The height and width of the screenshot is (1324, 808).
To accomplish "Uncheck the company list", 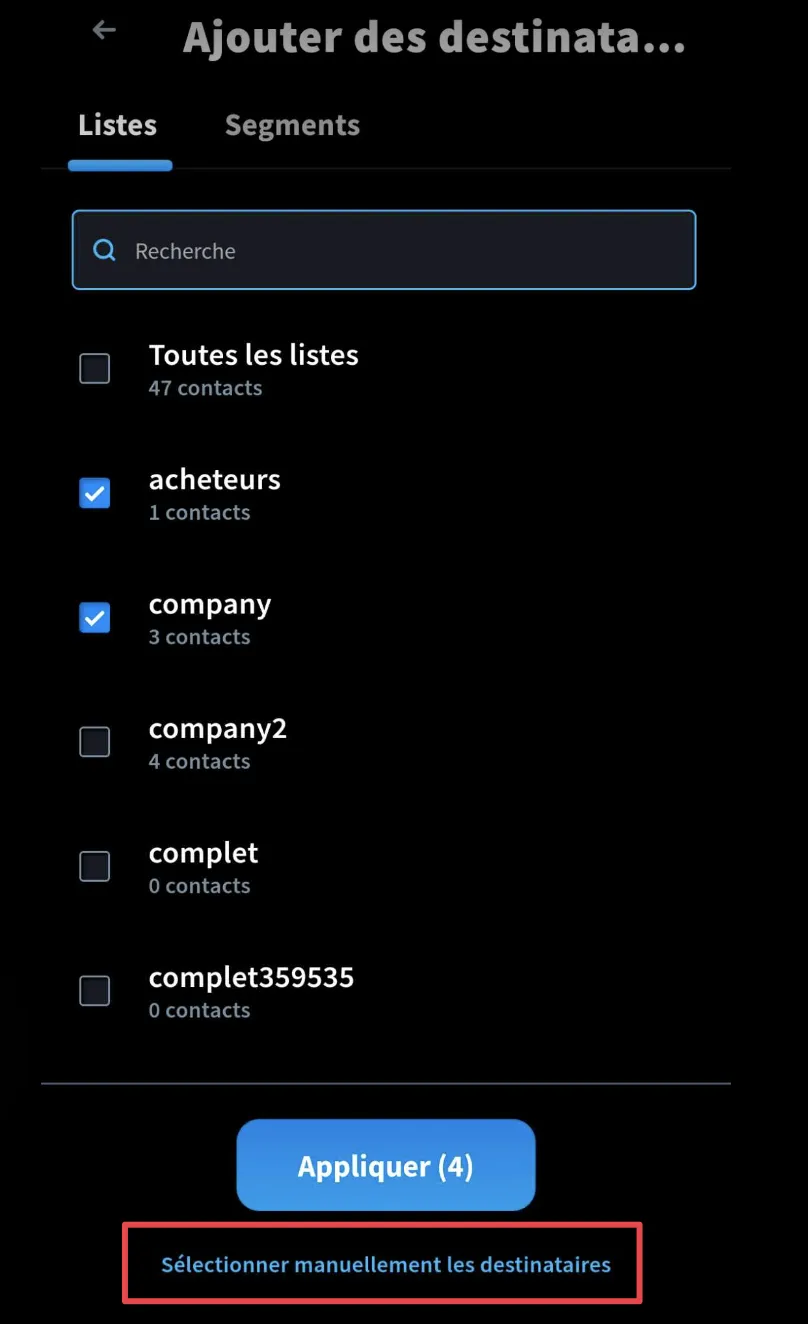I will pyautogui.click(x=95, y=618).
